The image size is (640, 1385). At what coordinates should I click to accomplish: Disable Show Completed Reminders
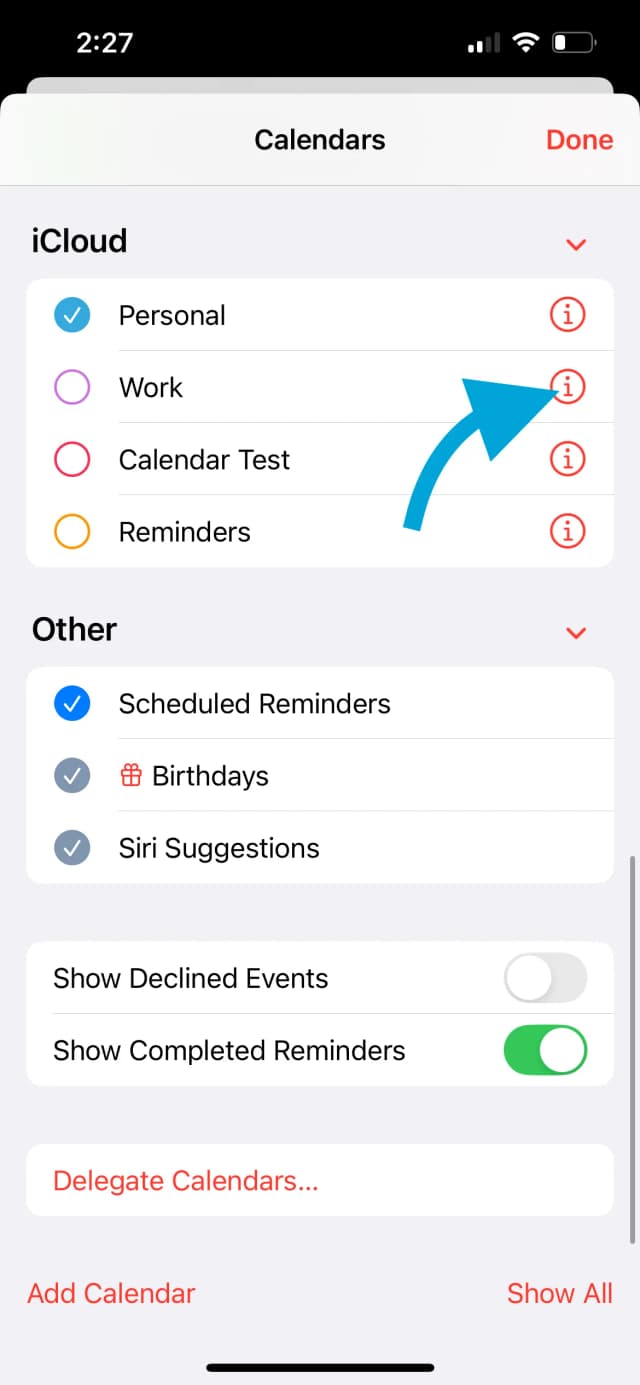(x=545, y=1050)
